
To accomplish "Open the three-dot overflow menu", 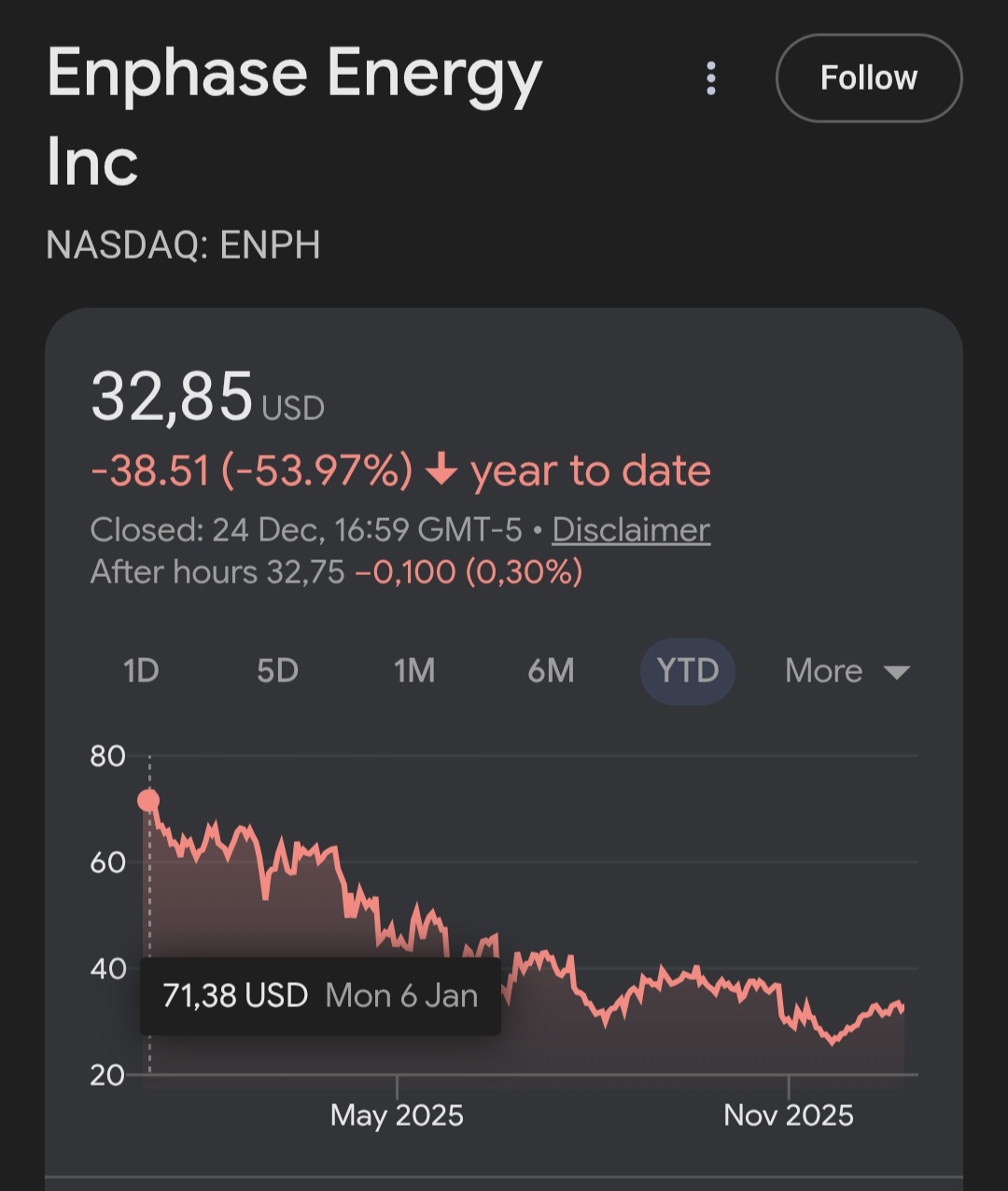I will pos(711,78).
